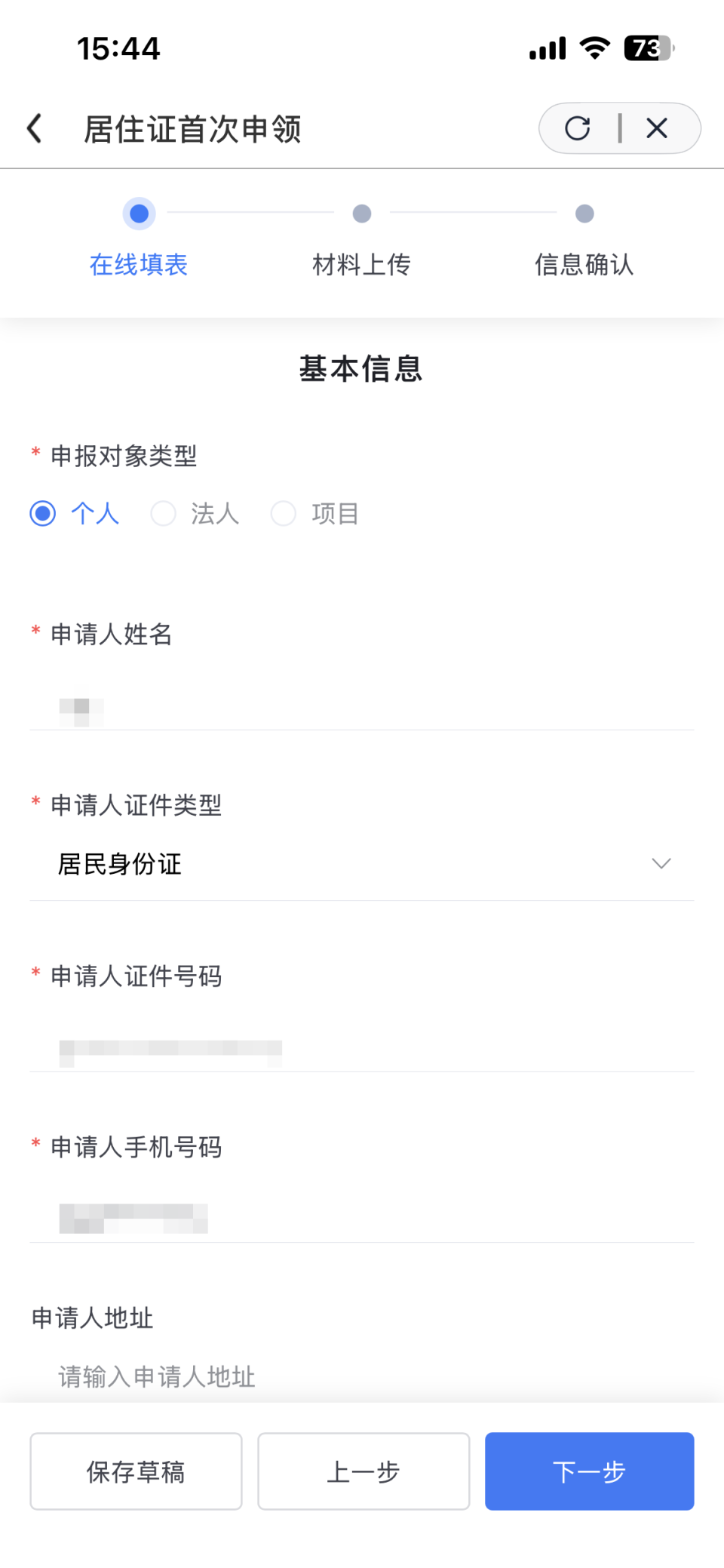The image size is (724, 1568).
Task: Tap the chevron beside 居民身份证
Action: tap(661, 862)
